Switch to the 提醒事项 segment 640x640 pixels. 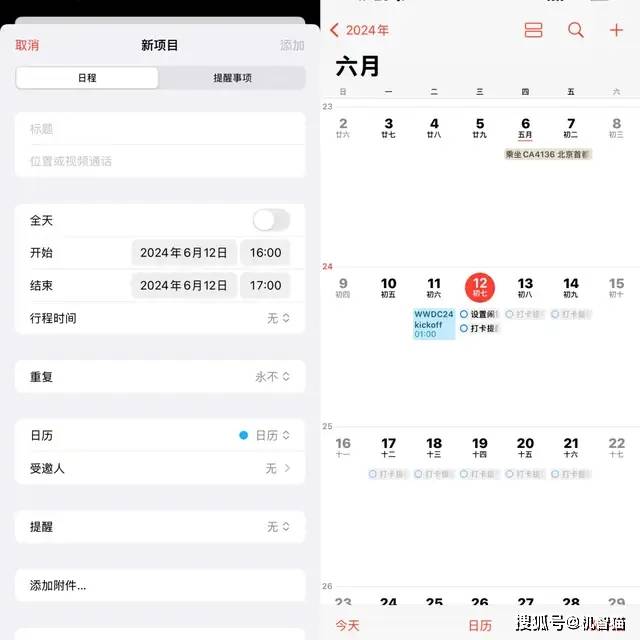(x=232, y=78)
